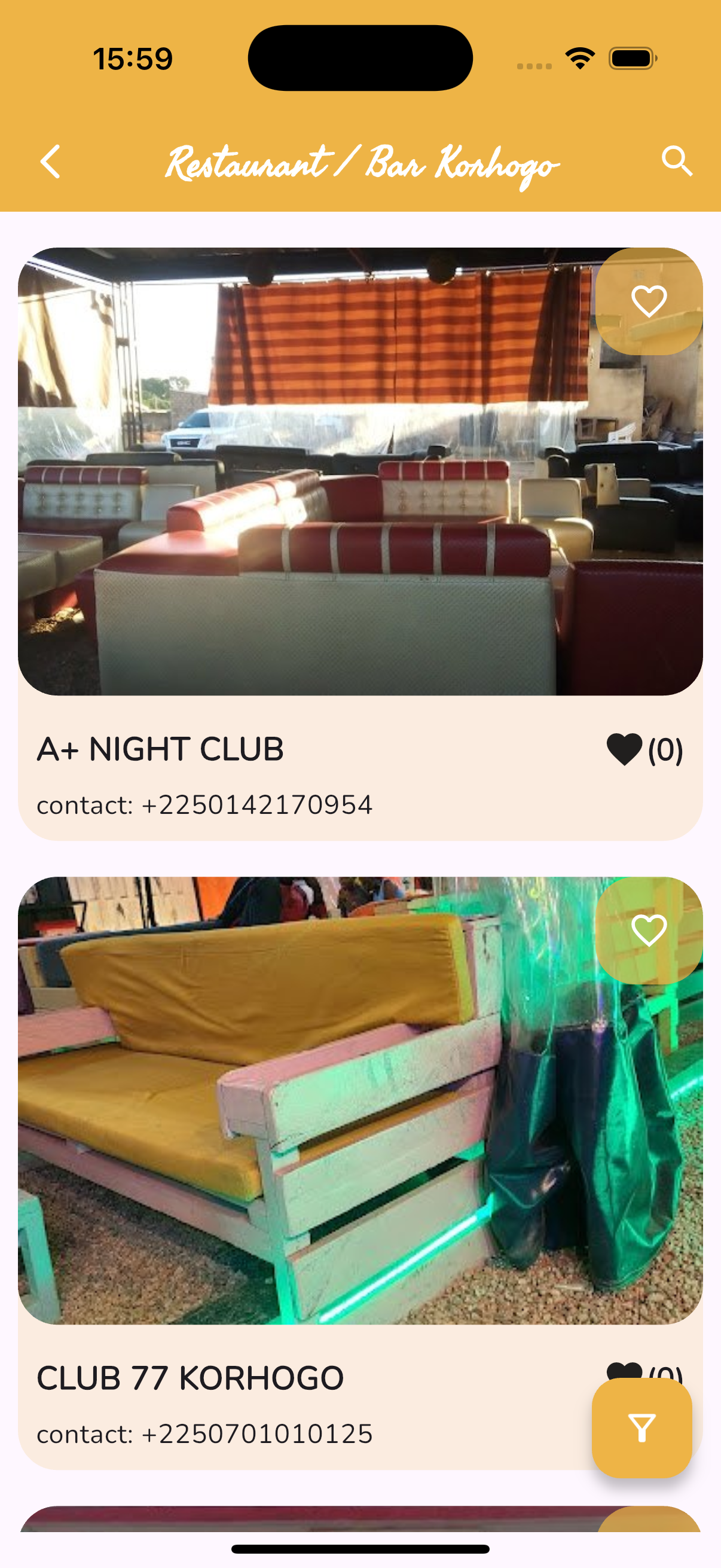Open the A+ NIGHT CLUB listing
The image size is (721, 1568).
[x=161, y=749]
